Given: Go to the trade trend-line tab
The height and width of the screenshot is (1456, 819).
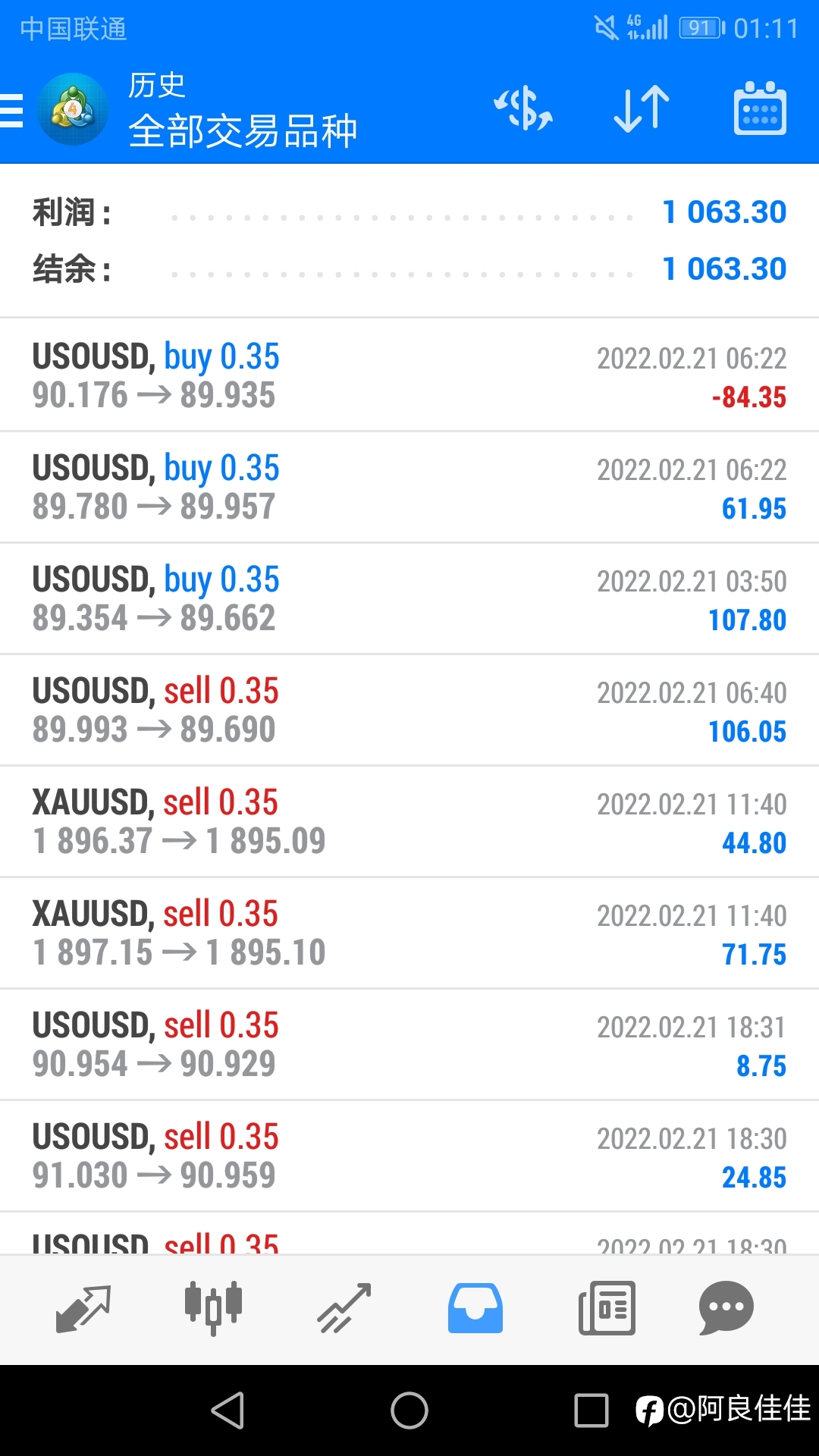Looking at the screenshot, I should pyautogui.click(x=344, y=1308).
